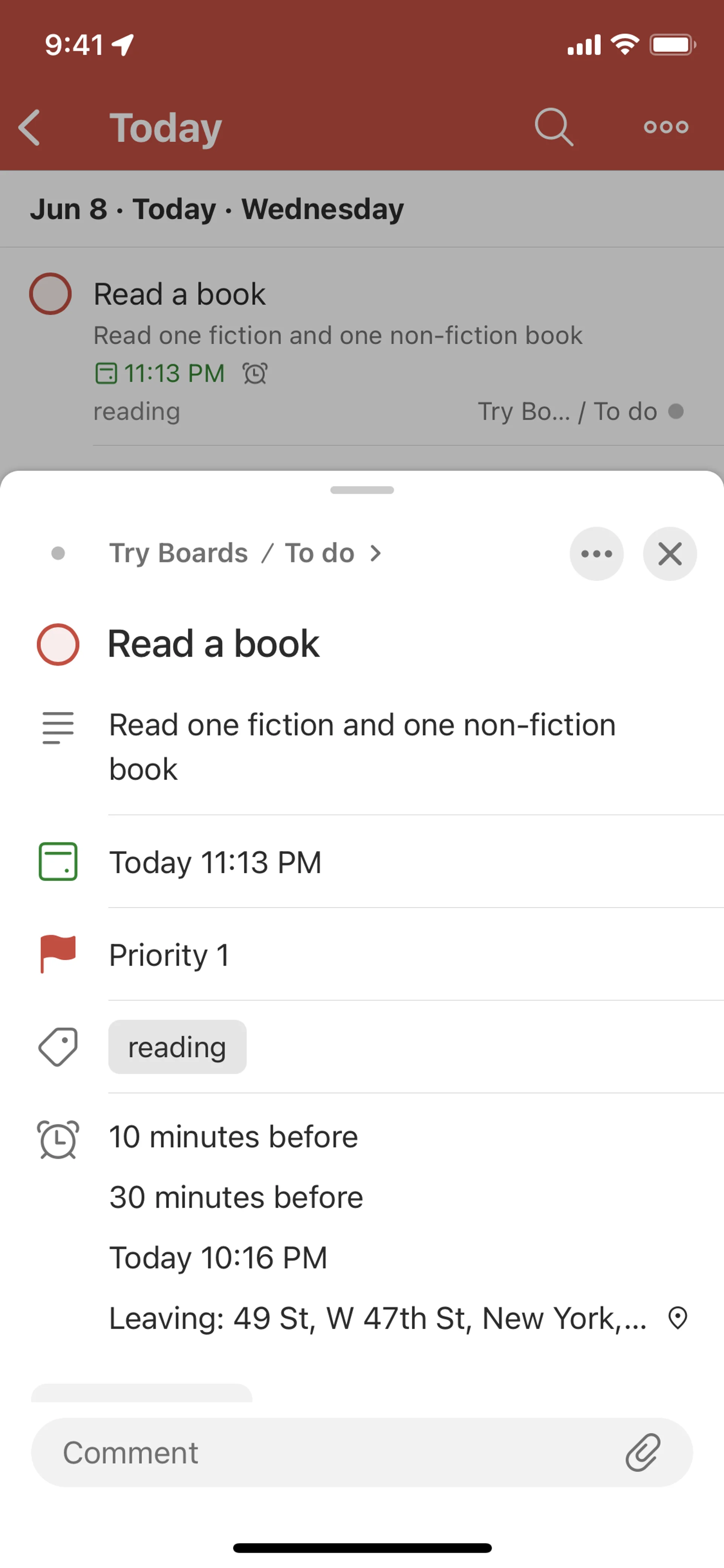724x1568 pixels.
Task: Edit the 10 minutes before reminder
Action: point(234,1137)
